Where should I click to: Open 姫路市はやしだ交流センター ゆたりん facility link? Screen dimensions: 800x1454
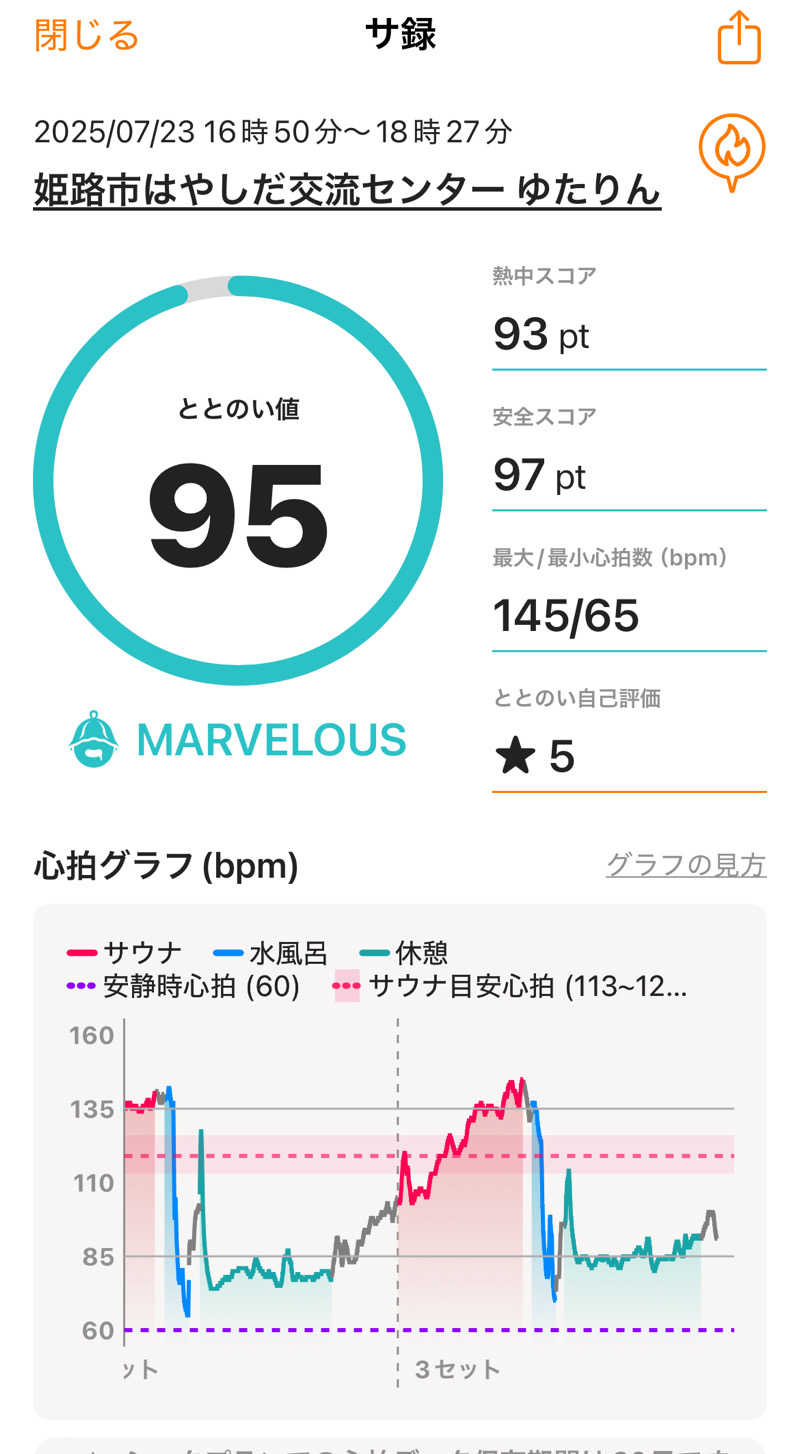click(347, 188)
